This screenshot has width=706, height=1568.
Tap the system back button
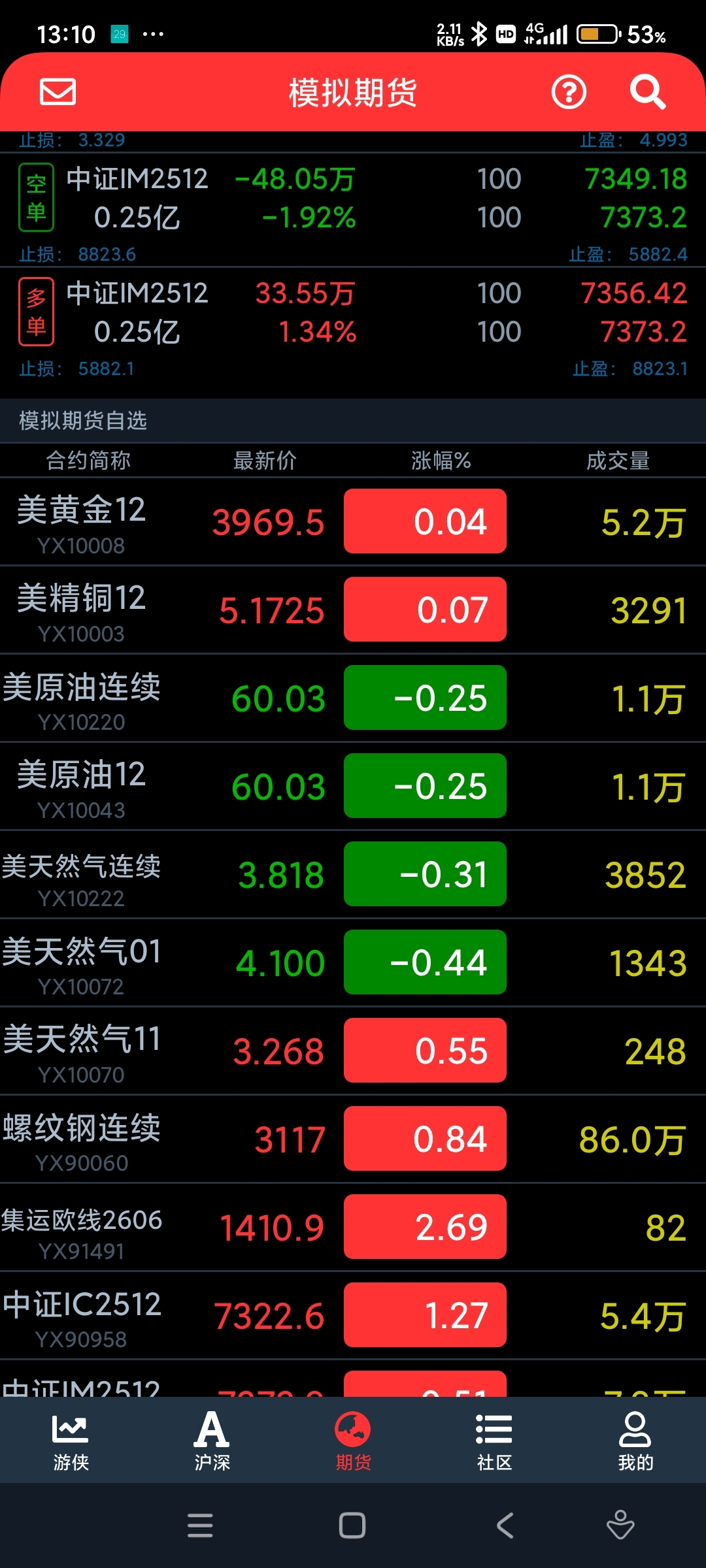point(505,1526)
